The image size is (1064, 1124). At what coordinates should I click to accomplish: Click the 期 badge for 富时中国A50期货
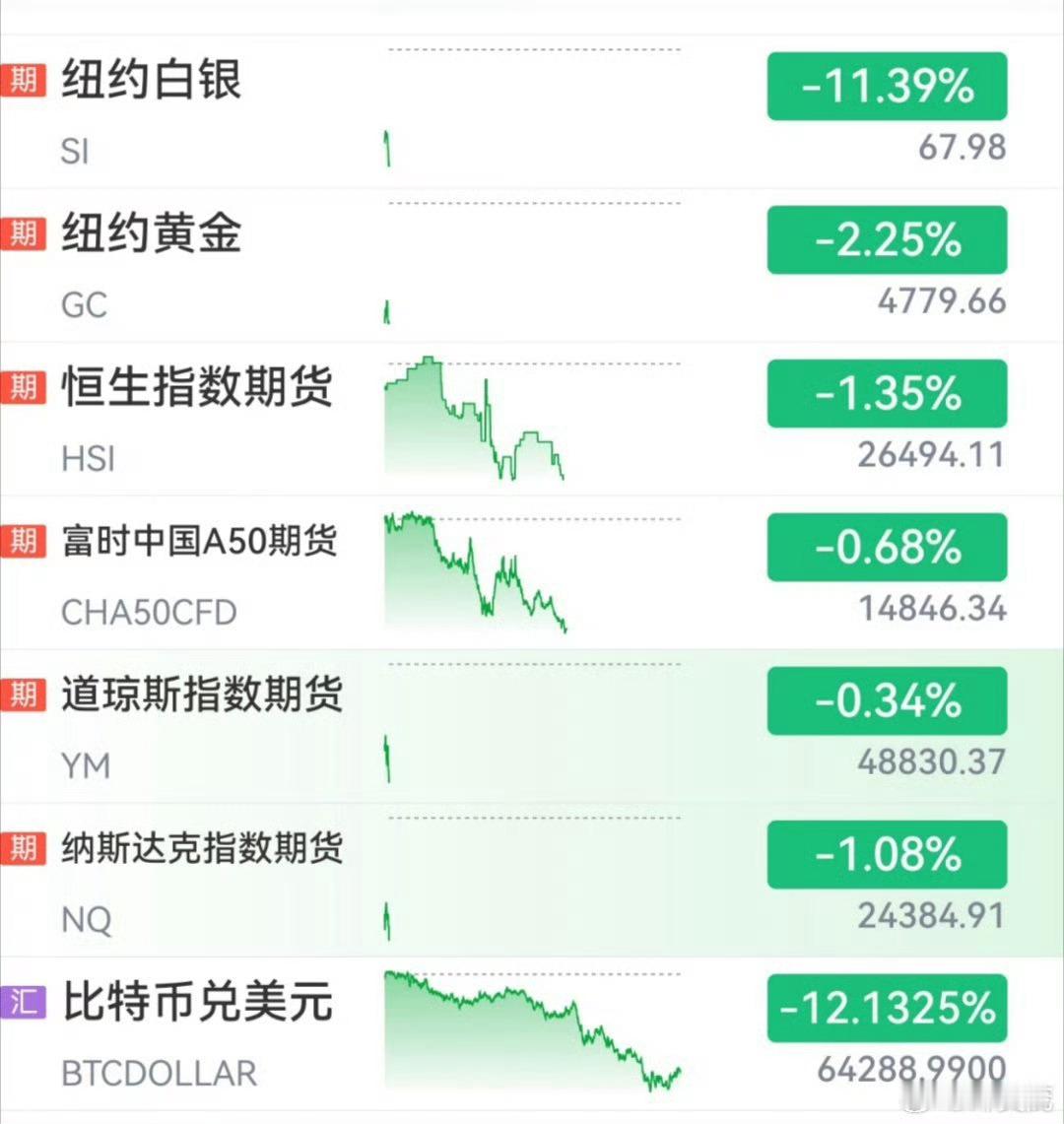[x=24, y=542]
